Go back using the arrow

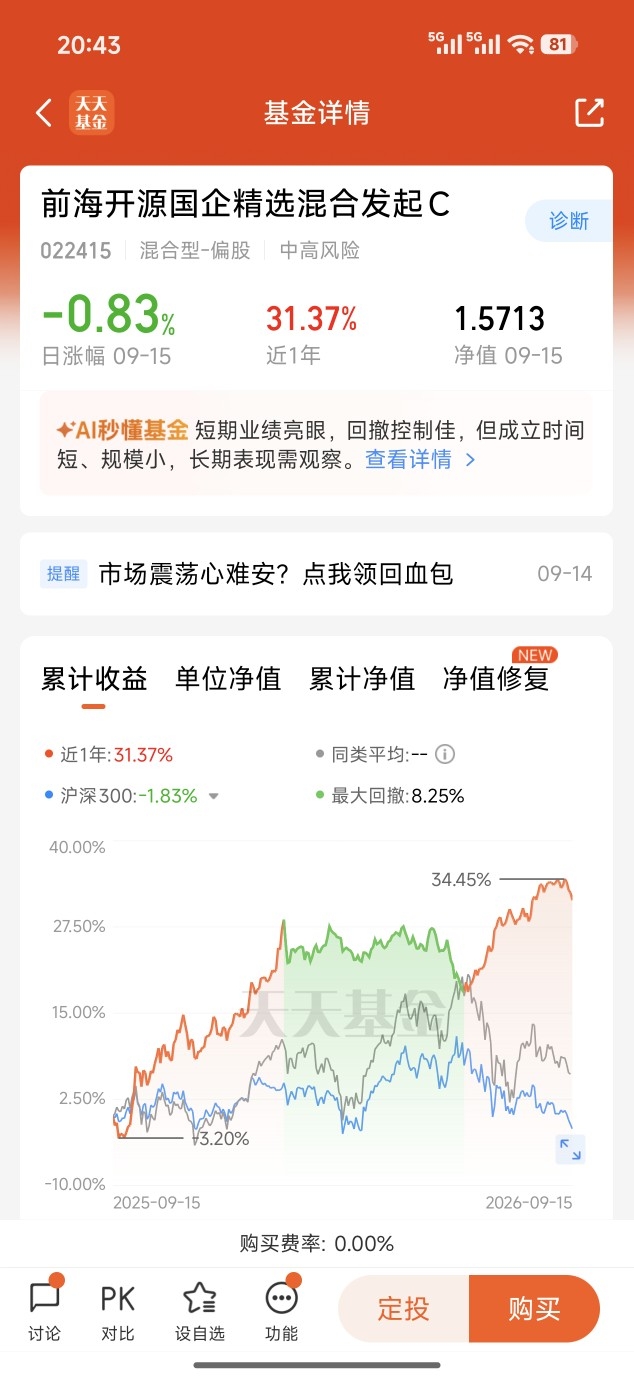pos(43,113)
